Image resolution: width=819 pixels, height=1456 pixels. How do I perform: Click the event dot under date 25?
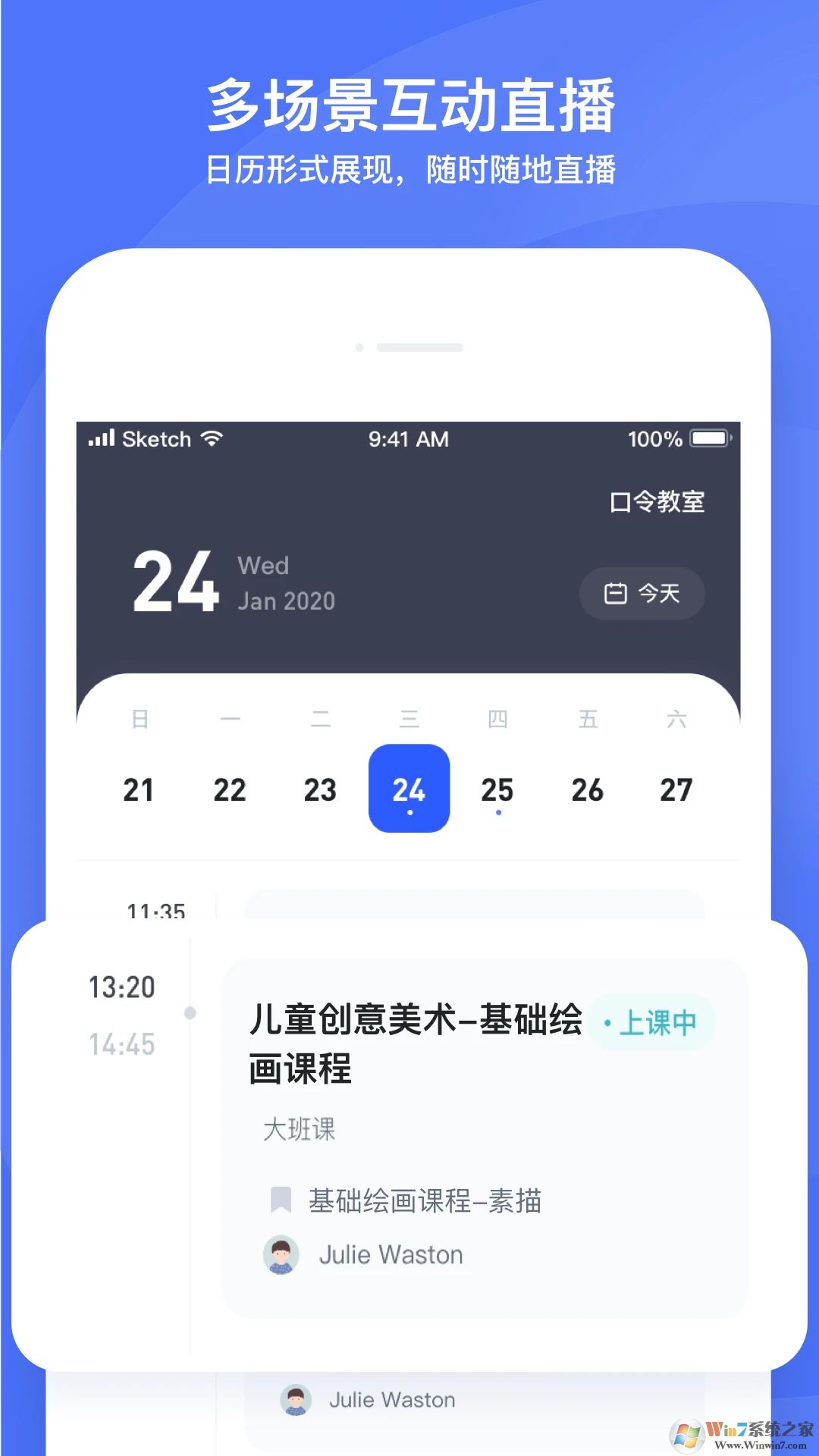point(498,811)
